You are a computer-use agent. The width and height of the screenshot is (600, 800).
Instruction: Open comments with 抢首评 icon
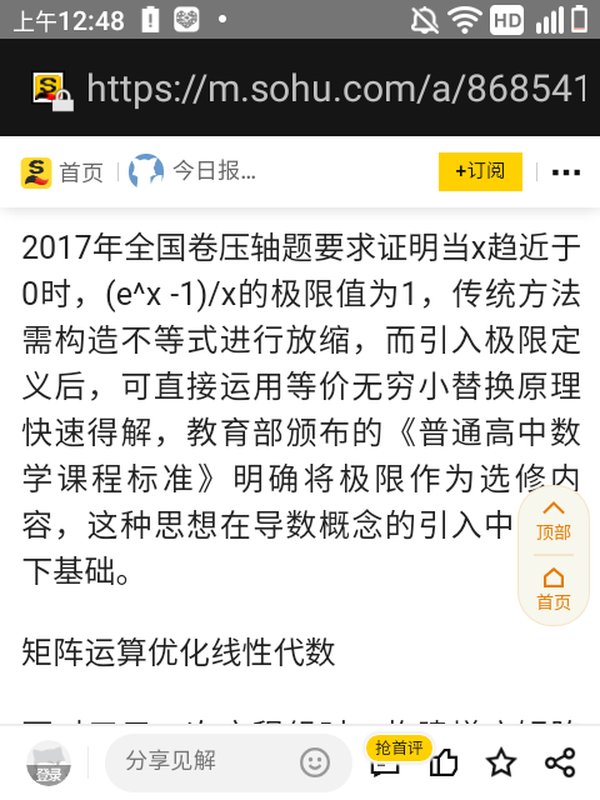[x=384, y=762]
